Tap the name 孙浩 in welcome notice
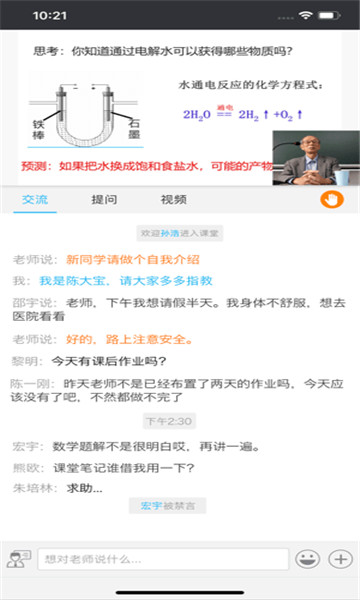The image size is (360, 600). click(x=170, y=233)
